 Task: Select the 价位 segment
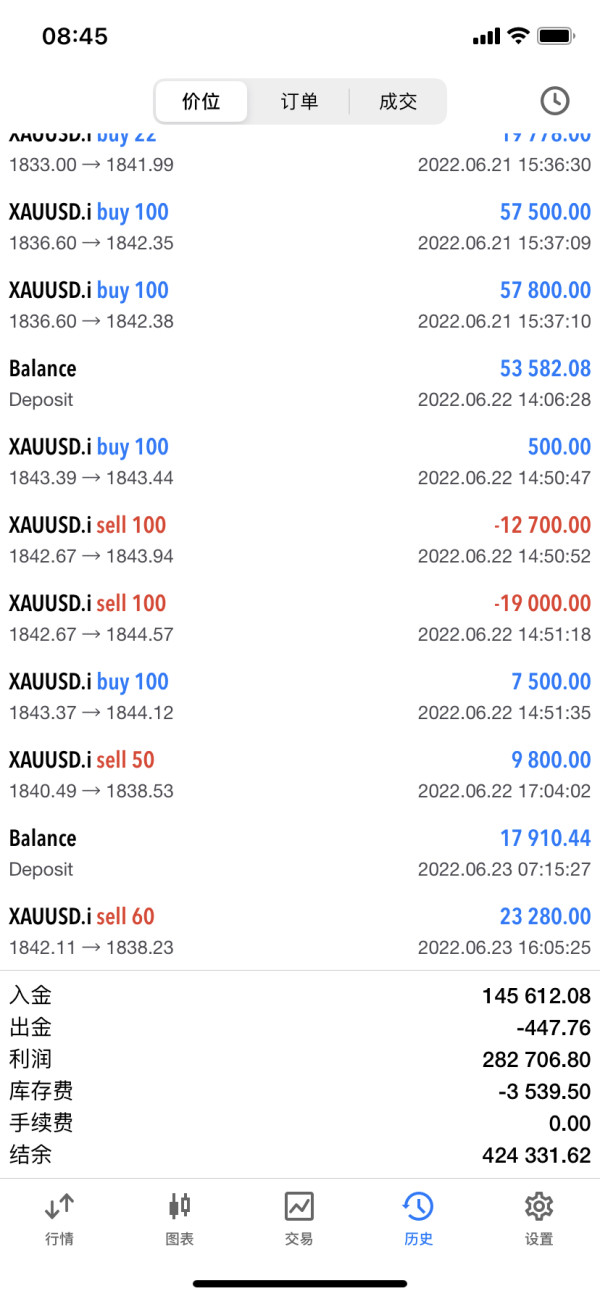click(x=201, y=101)
